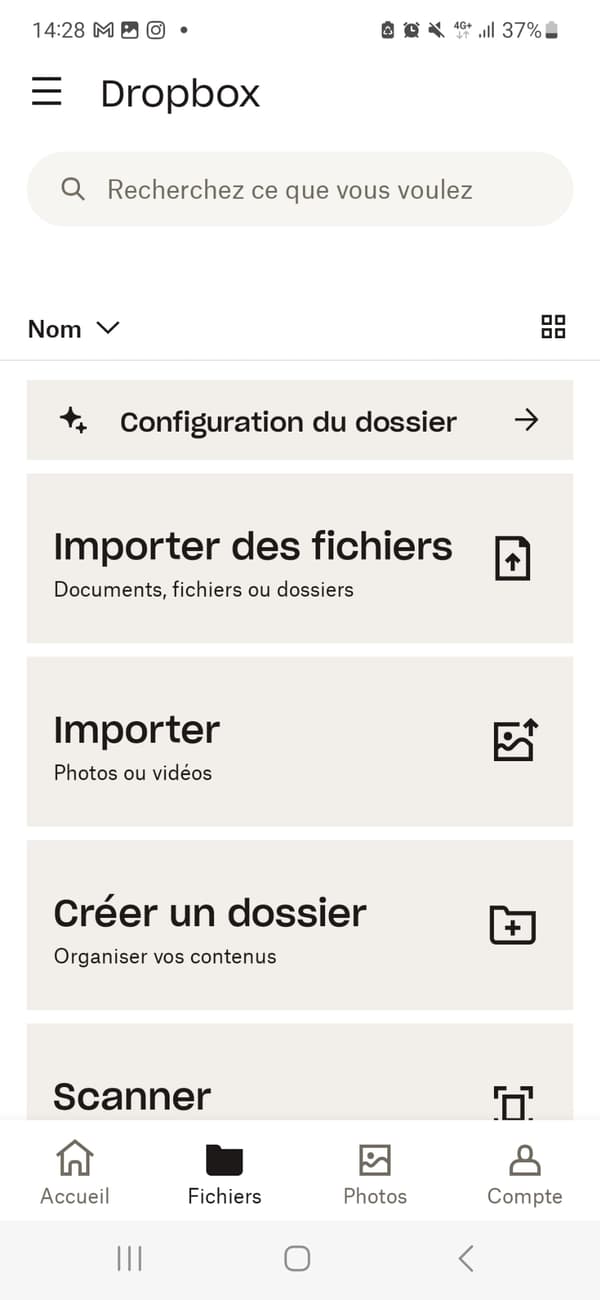Switch to the Photos tab
600x1300 pixels.
375,1173
